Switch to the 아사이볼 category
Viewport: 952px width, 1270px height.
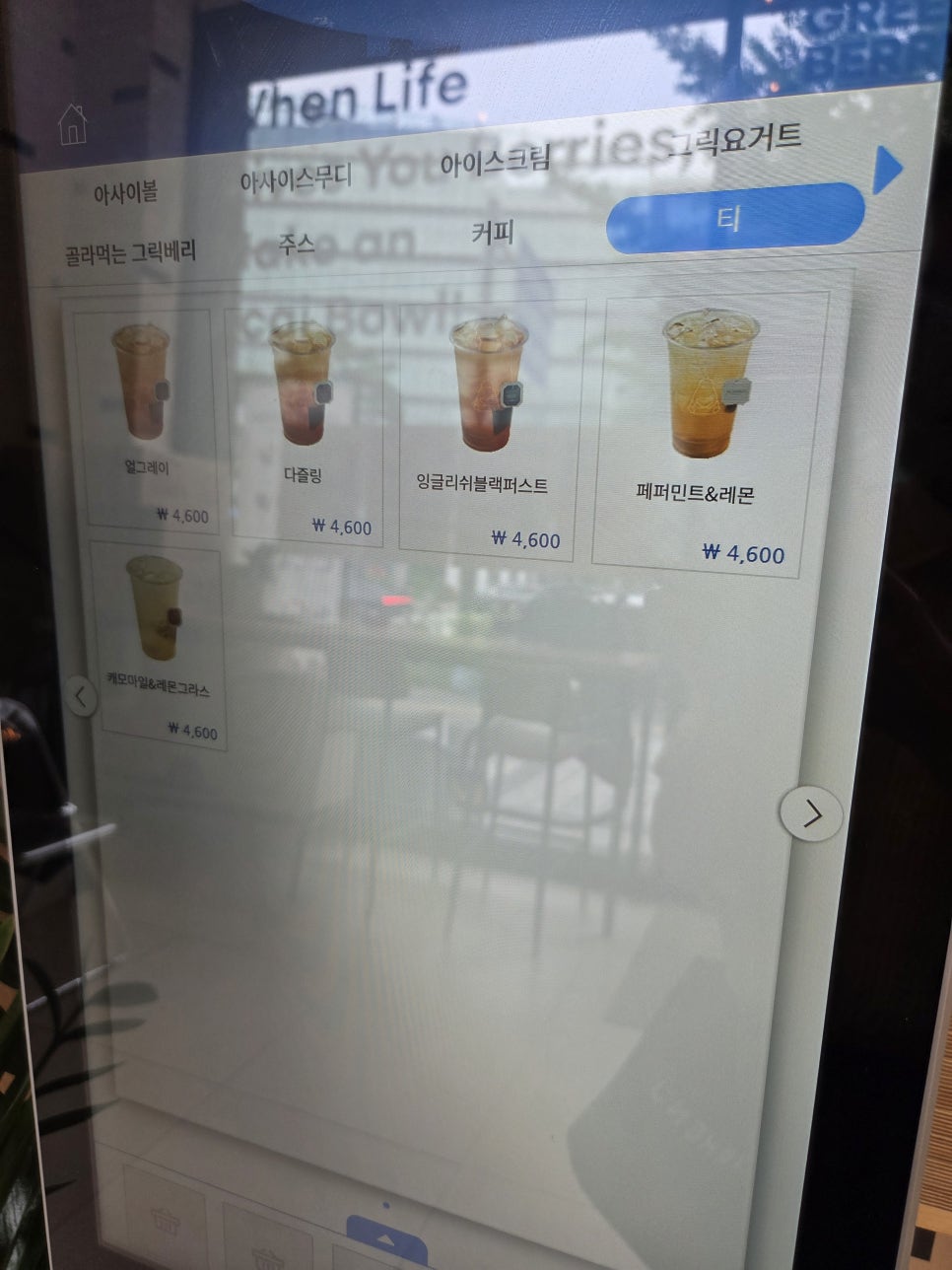point(125,192)
